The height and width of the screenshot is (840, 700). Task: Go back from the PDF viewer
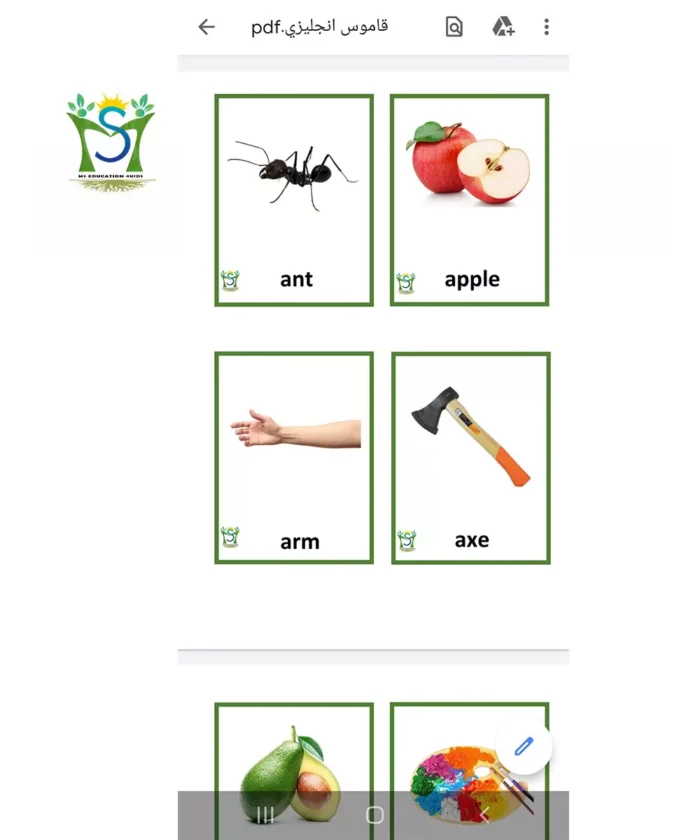tap(207, 27)
